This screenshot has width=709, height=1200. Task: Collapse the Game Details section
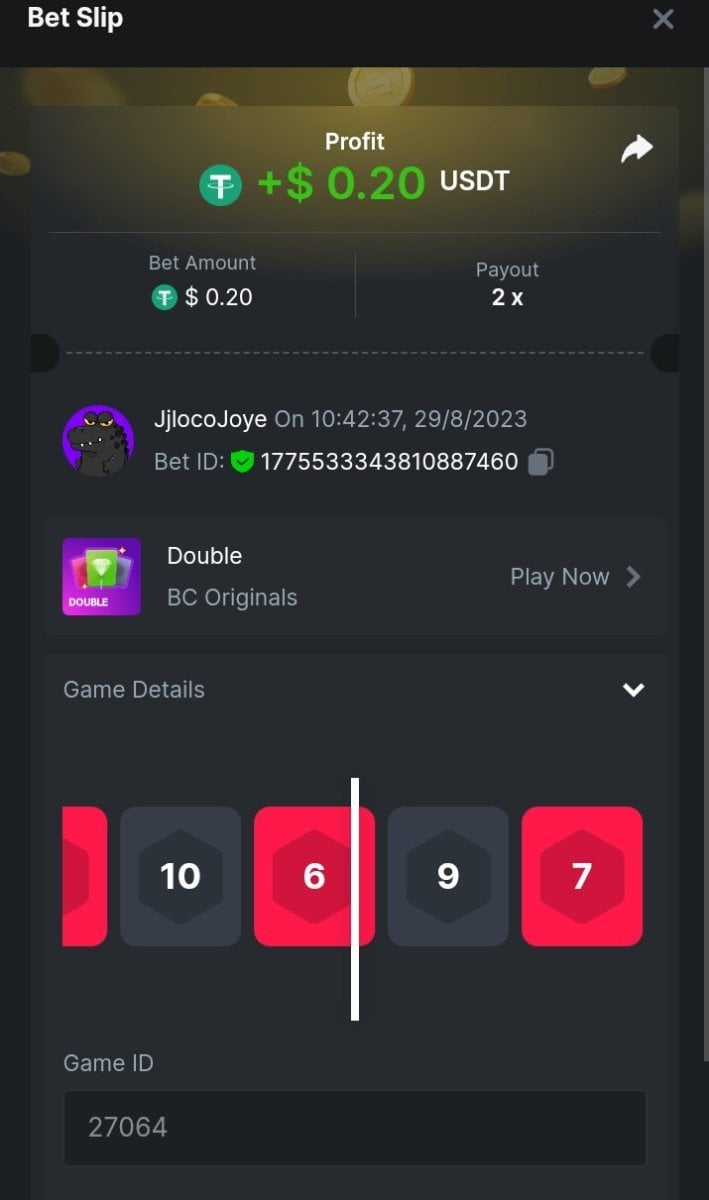[x=633, y=690]
